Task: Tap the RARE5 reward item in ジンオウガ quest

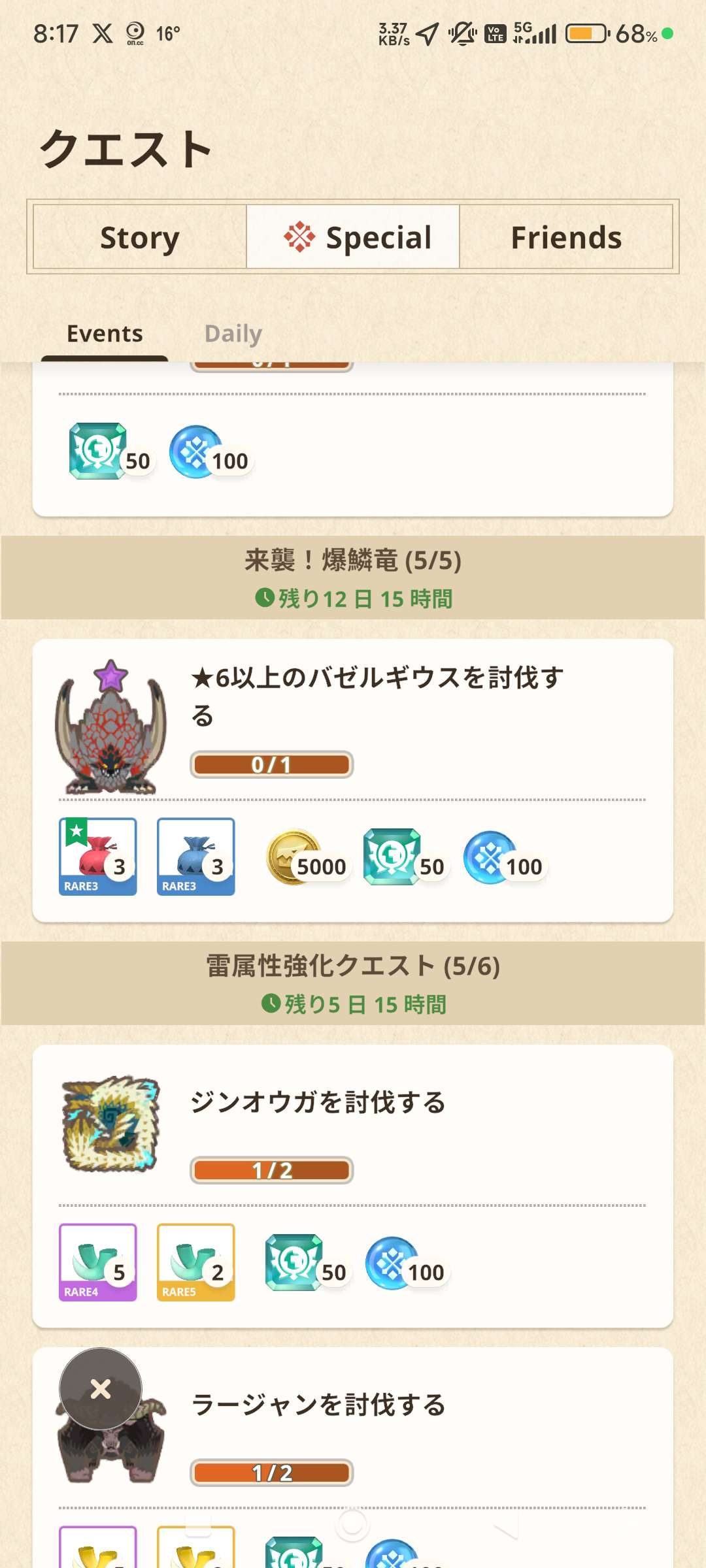Action: coord(195,1262)
